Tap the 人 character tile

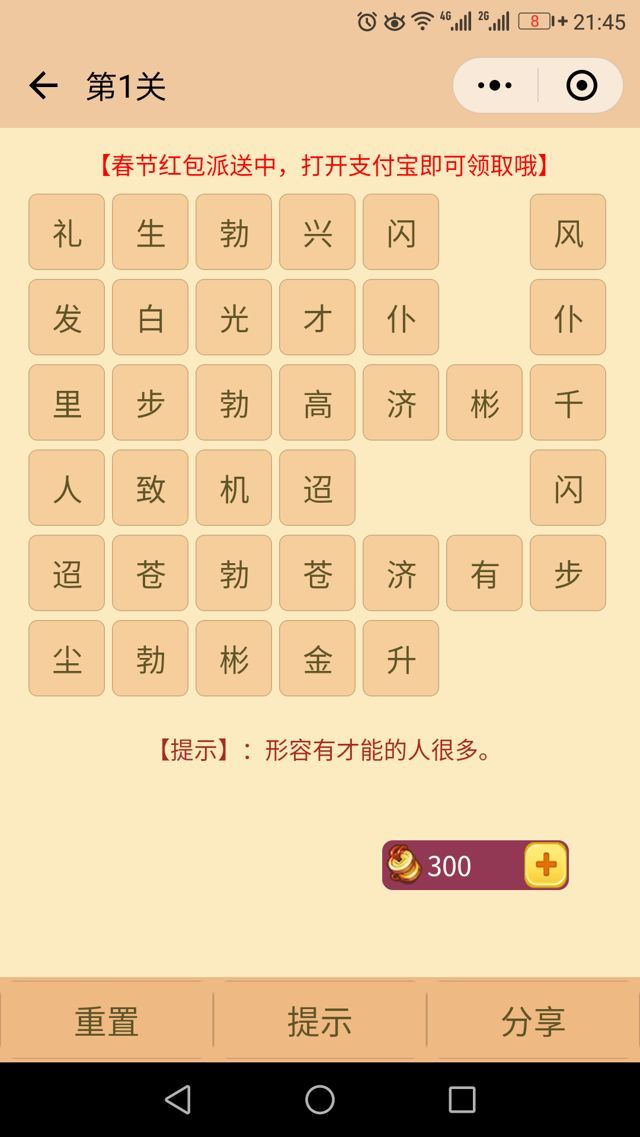67,488
